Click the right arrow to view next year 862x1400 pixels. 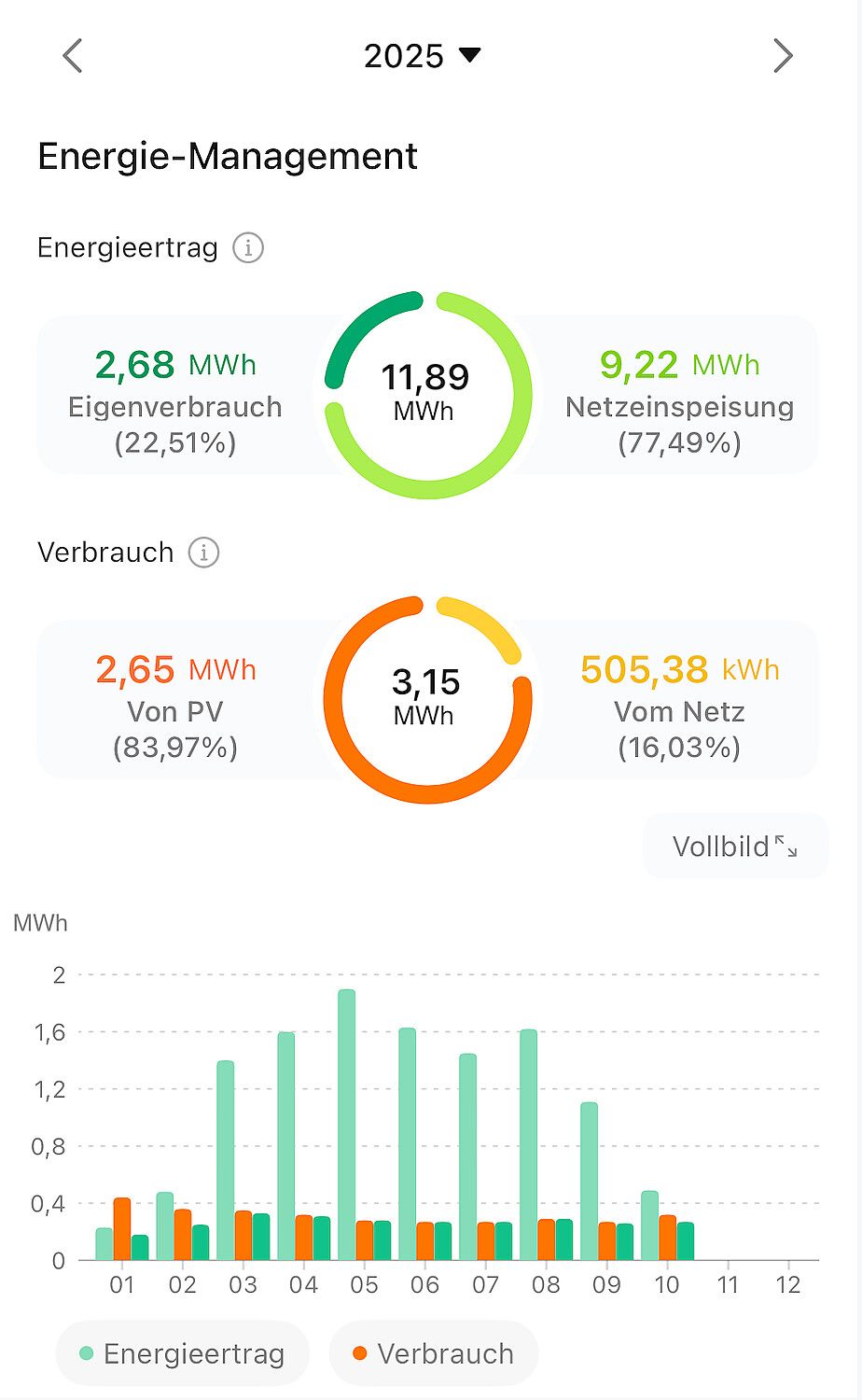click(784, 56)
